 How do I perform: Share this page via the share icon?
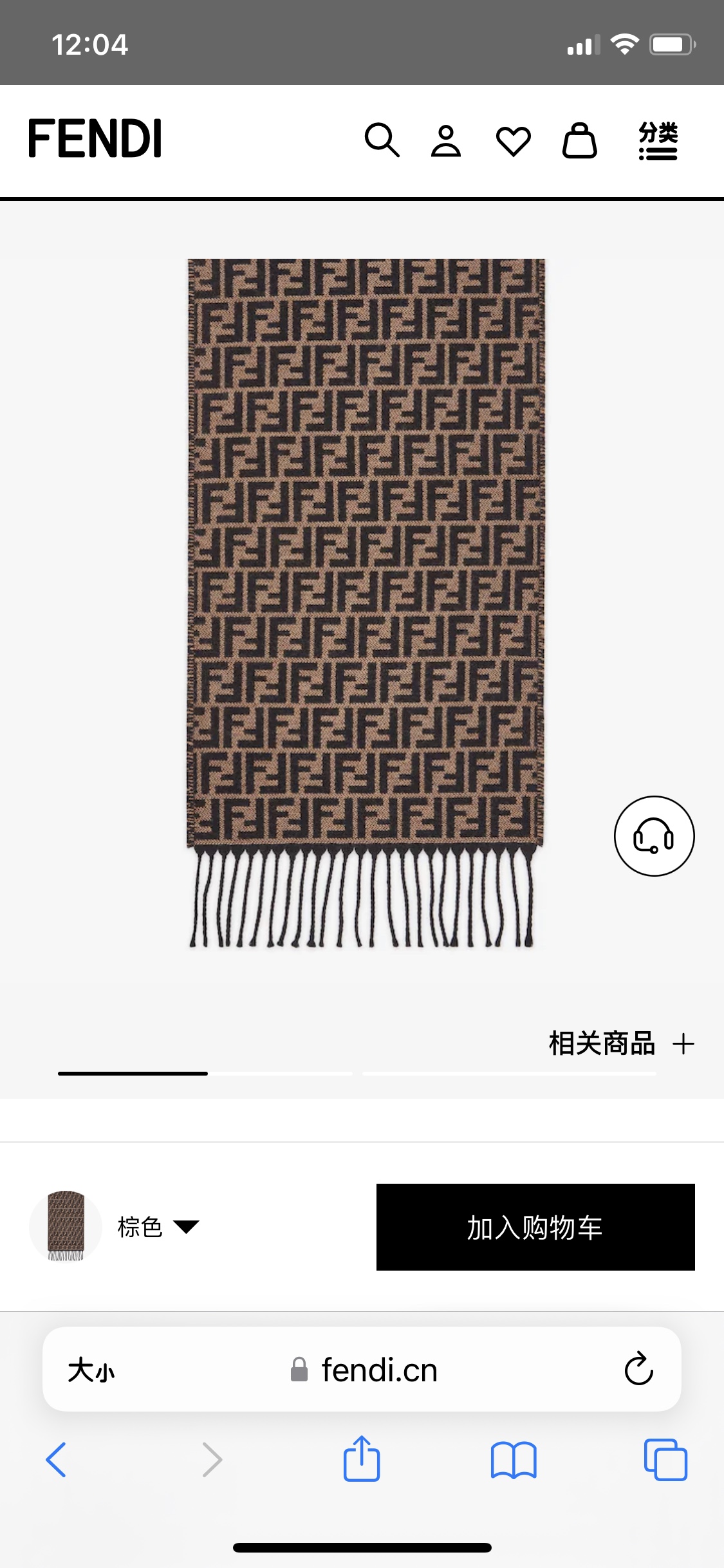pos(362,1459)
